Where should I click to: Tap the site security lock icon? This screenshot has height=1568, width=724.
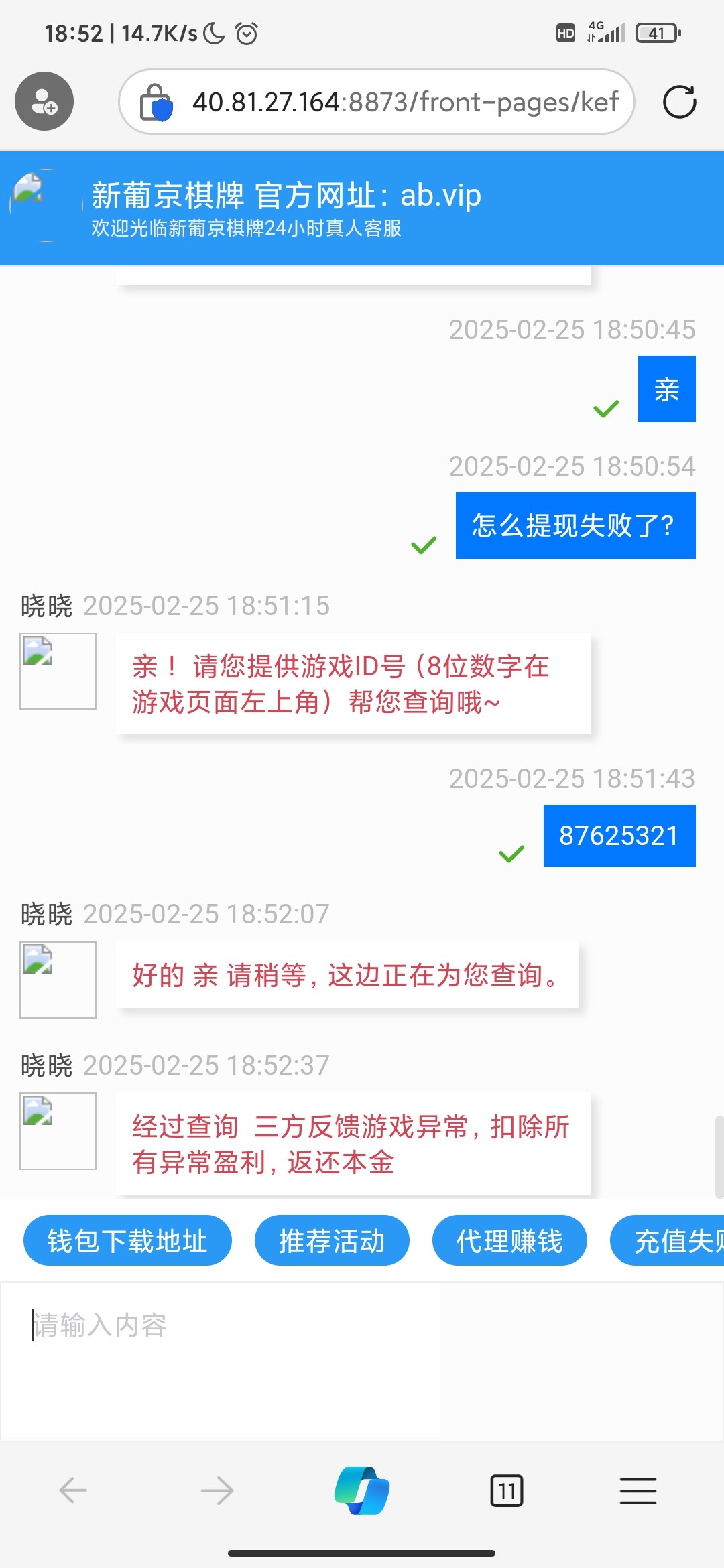[156, 103]
